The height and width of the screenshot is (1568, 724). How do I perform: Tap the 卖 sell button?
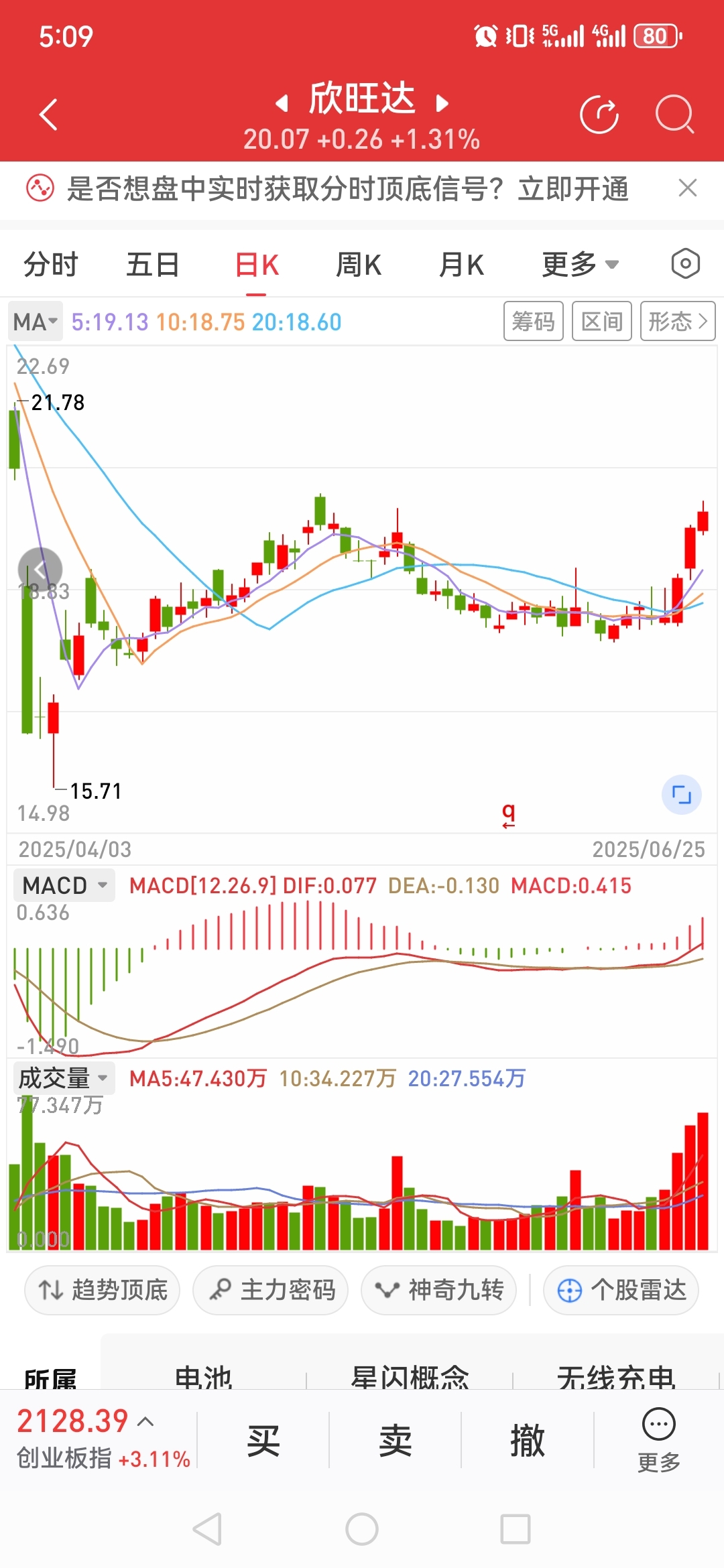(395, 1441)
